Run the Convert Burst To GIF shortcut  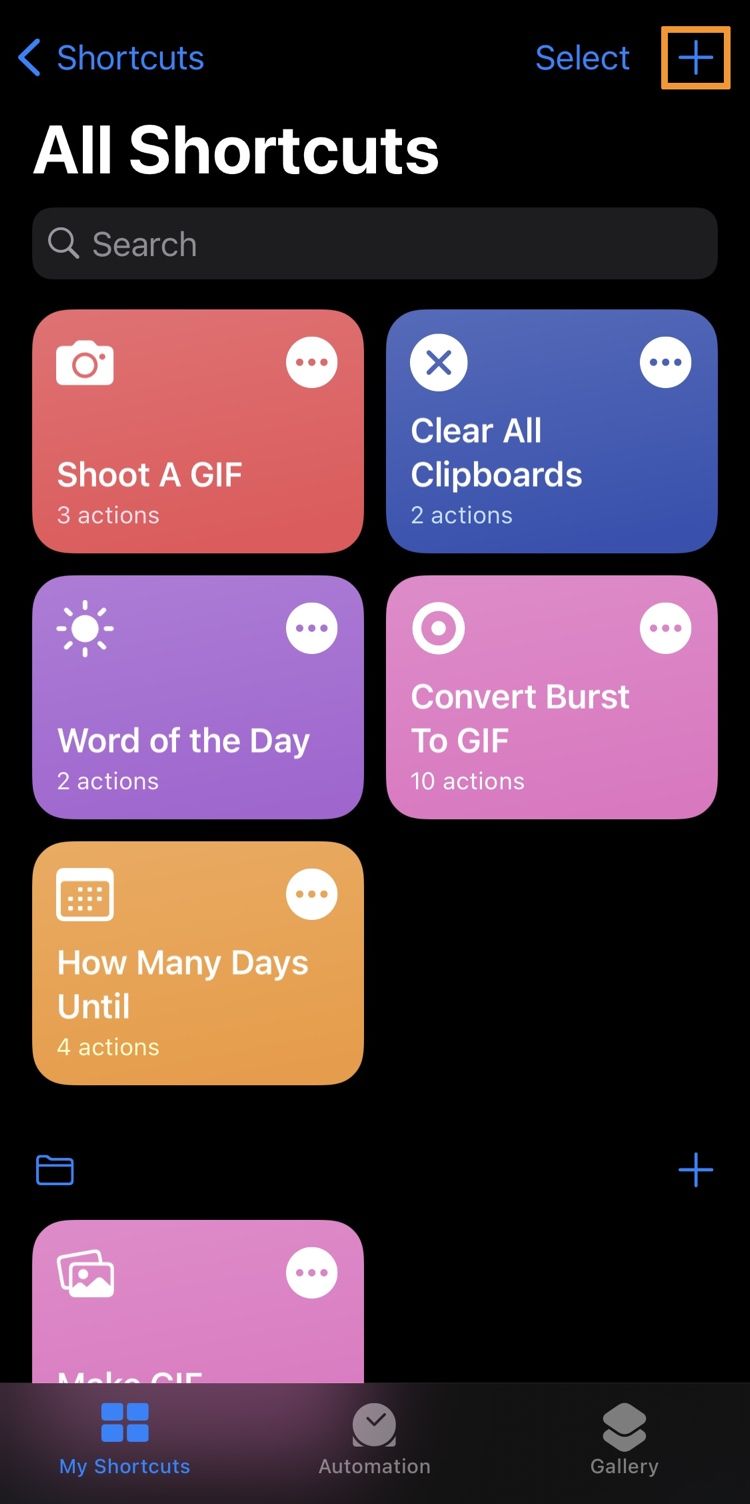[x=552, y=697]
